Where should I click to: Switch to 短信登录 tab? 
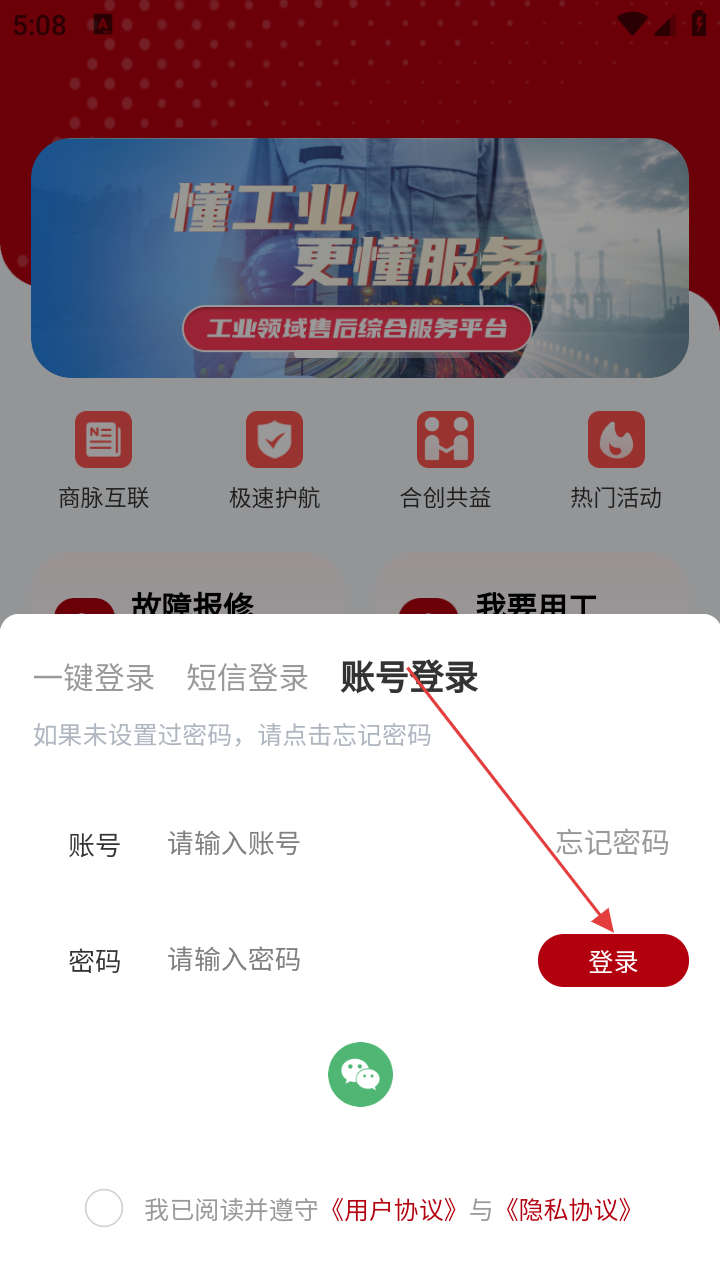point(247,678)
